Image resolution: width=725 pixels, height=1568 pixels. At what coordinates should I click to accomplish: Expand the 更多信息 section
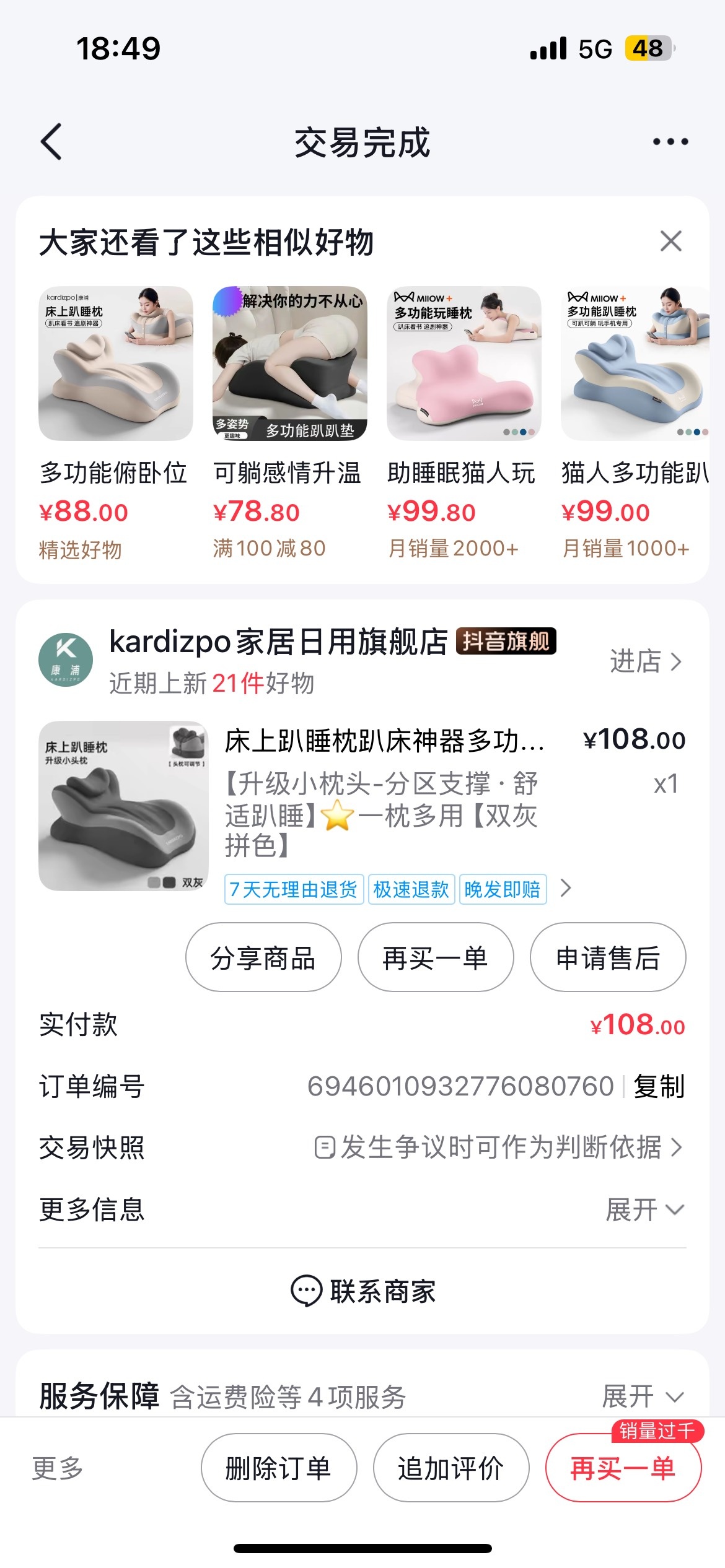click(x=644, y=1209)
